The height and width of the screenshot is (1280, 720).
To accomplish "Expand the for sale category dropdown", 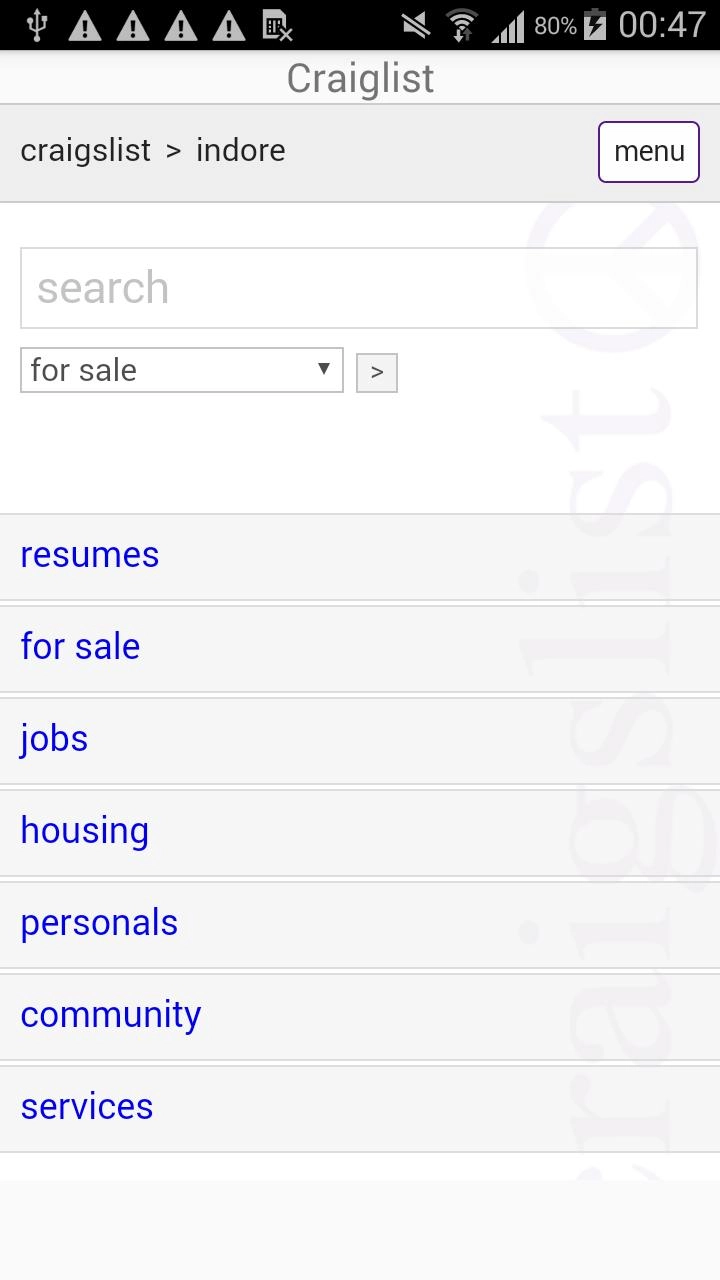I will coord(181,370).
